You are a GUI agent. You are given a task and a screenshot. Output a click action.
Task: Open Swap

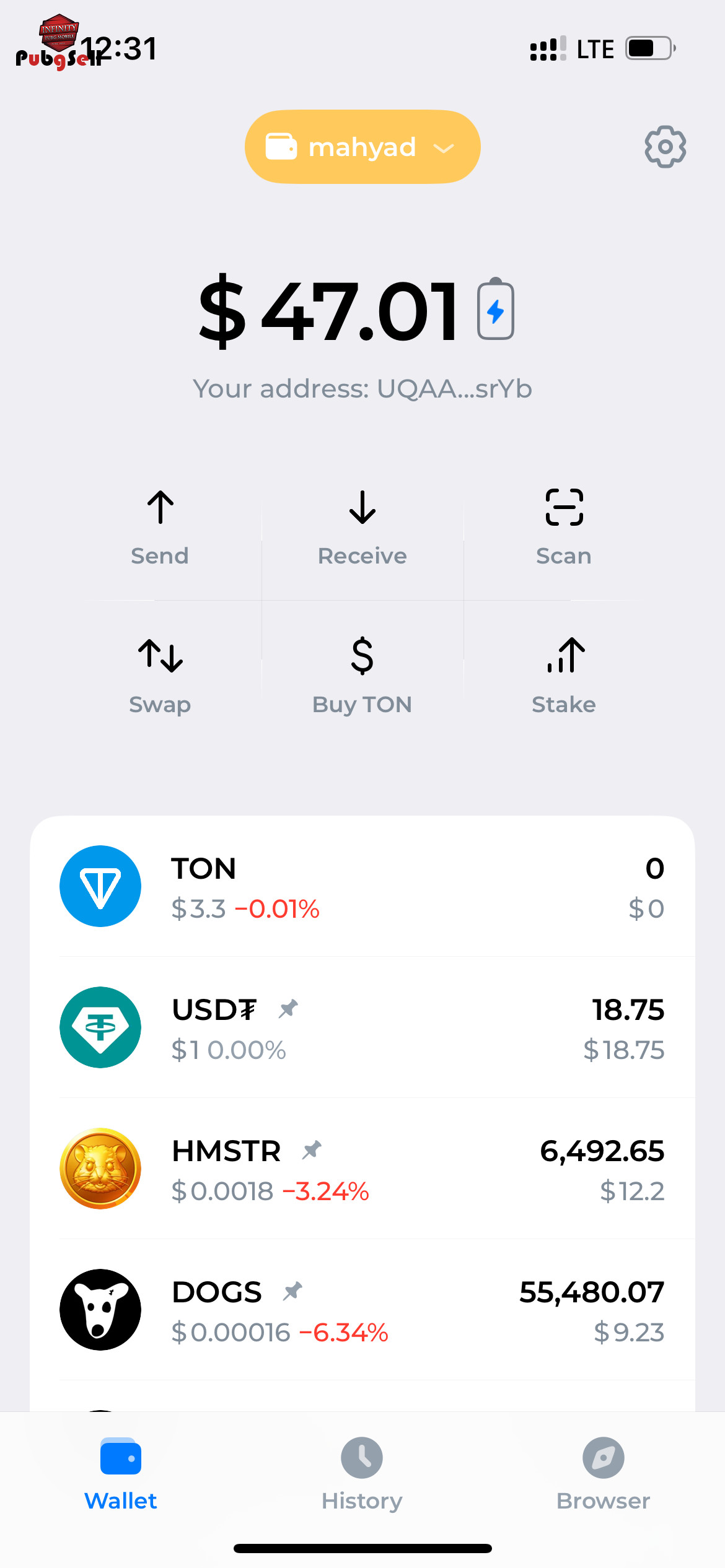tap(160, 676)
